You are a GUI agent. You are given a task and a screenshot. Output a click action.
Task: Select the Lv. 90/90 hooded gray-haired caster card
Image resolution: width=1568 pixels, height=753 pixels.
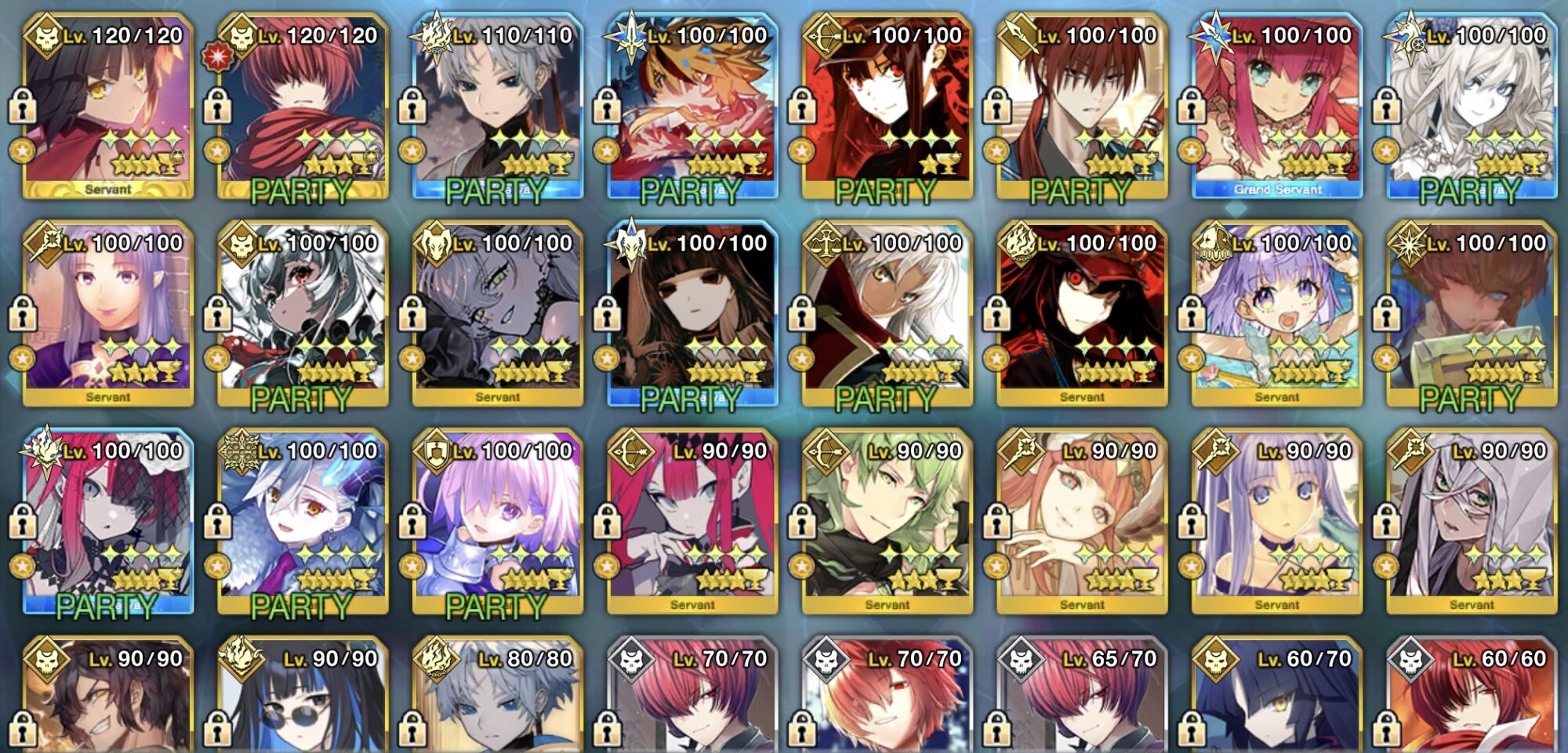click(x=1472, y=521)
